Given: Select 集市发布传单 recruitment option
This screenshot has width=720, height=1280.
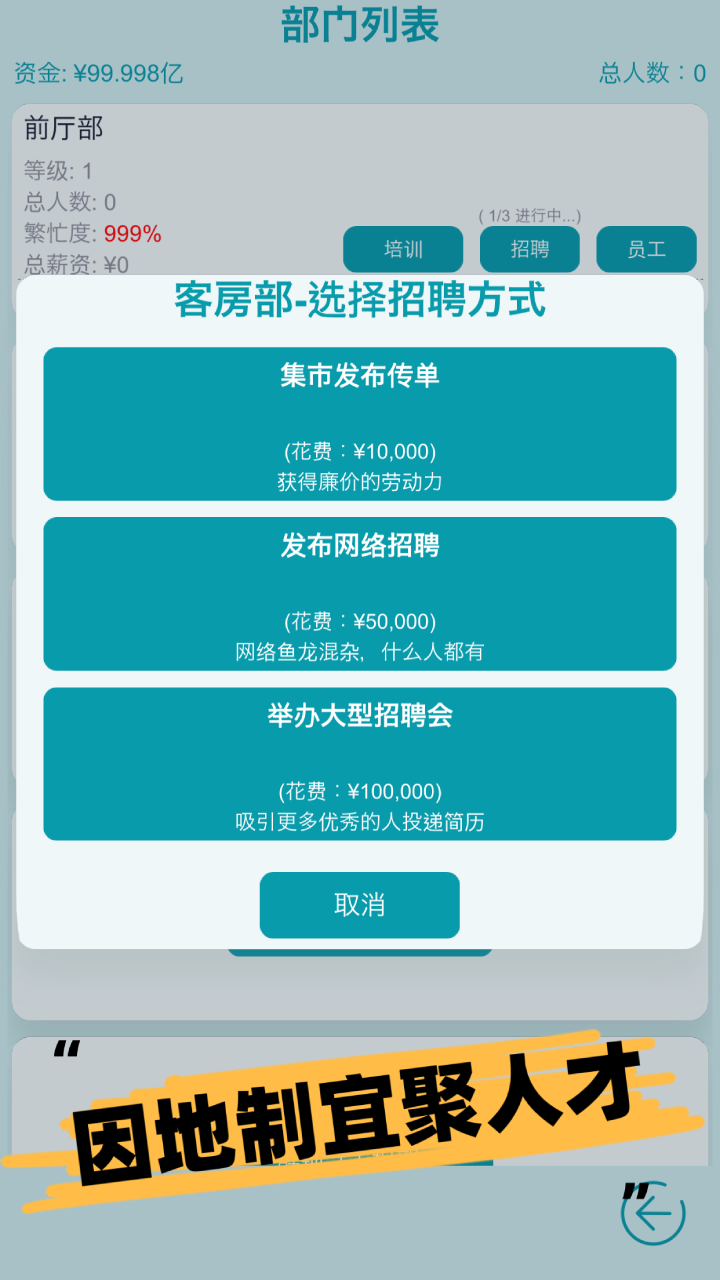Looking at the screenshot, I should [x=360, y=424].
